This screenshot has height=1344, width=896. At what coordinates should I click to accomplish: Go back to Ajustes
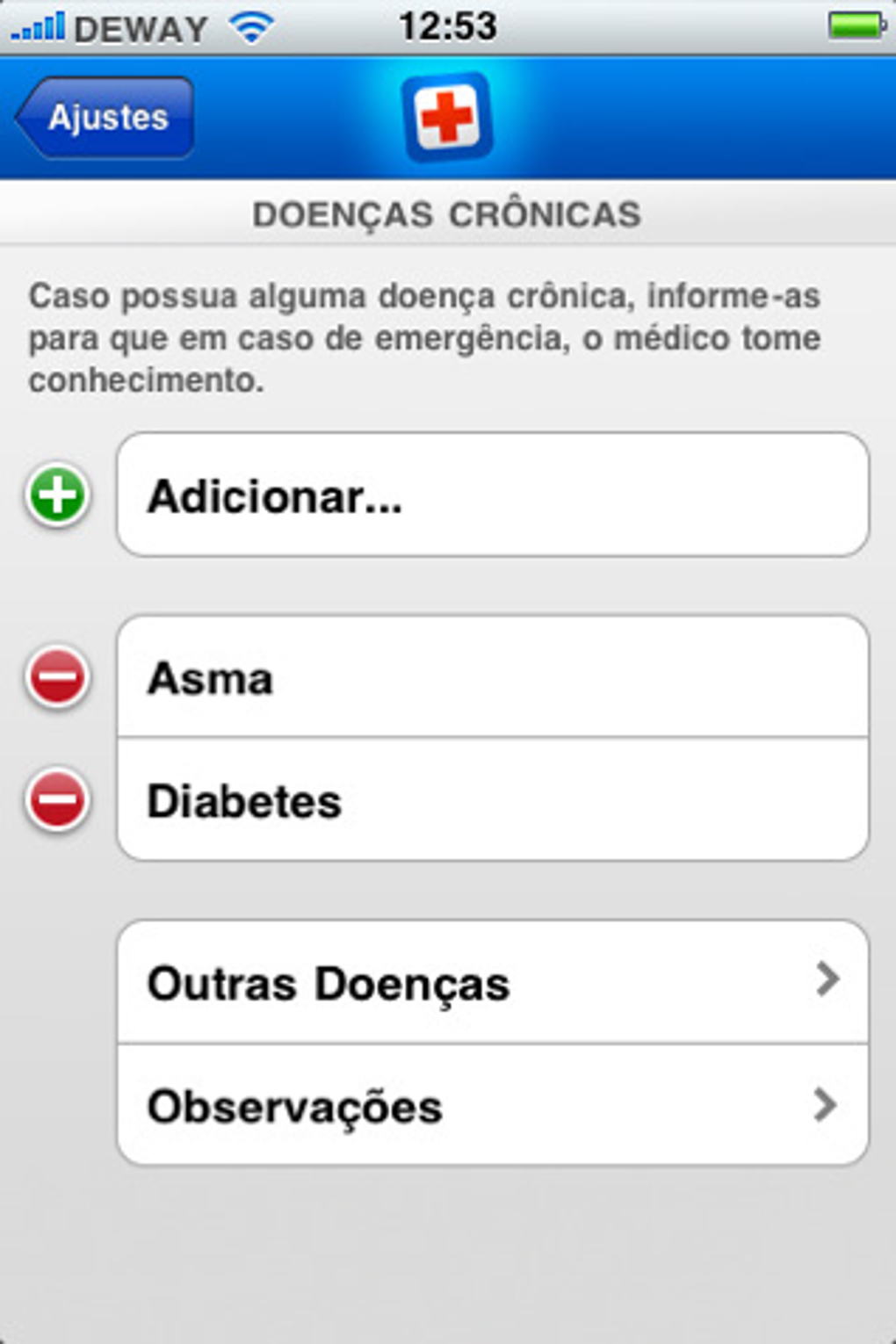tap(105, 118)
